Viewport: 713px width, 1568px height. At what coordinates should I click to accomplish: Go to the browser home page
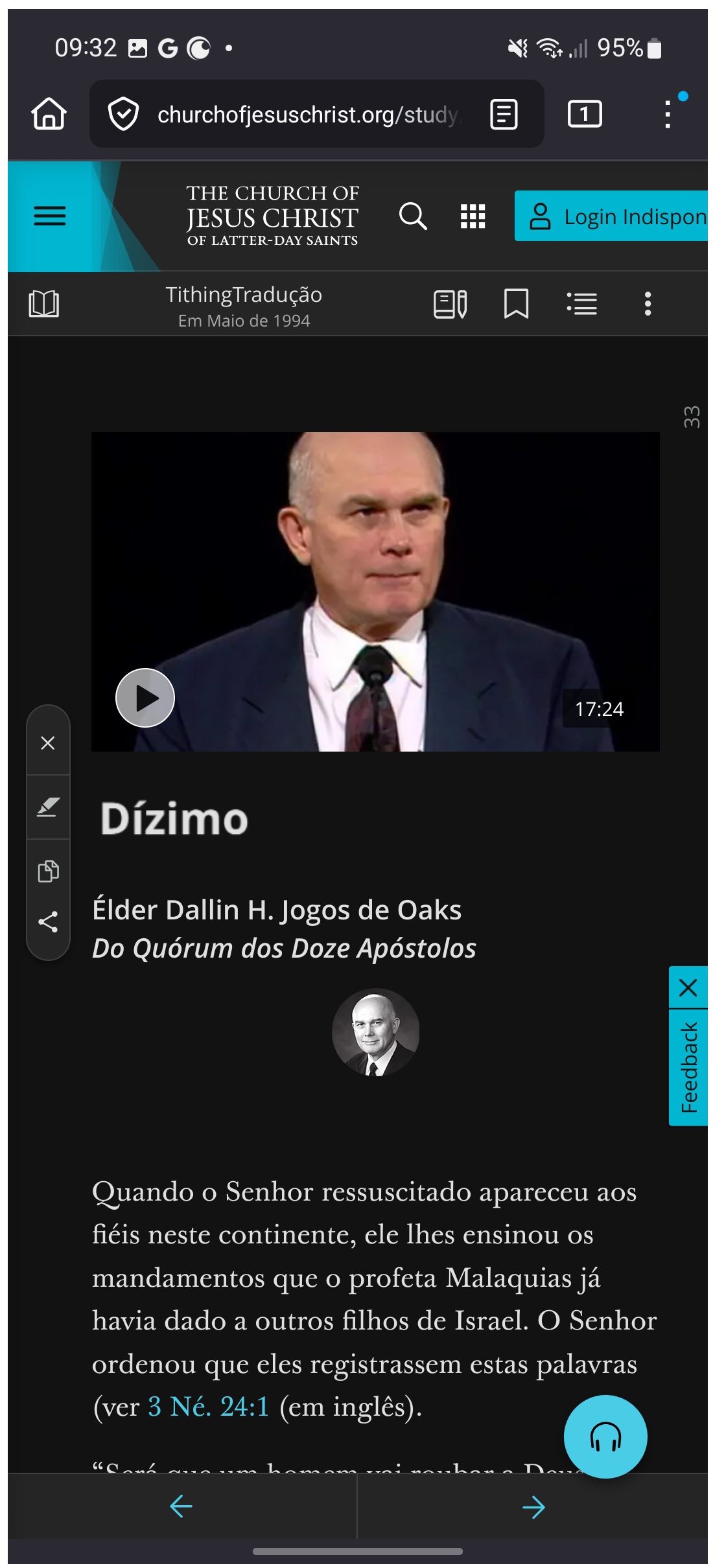pos(49,115)
